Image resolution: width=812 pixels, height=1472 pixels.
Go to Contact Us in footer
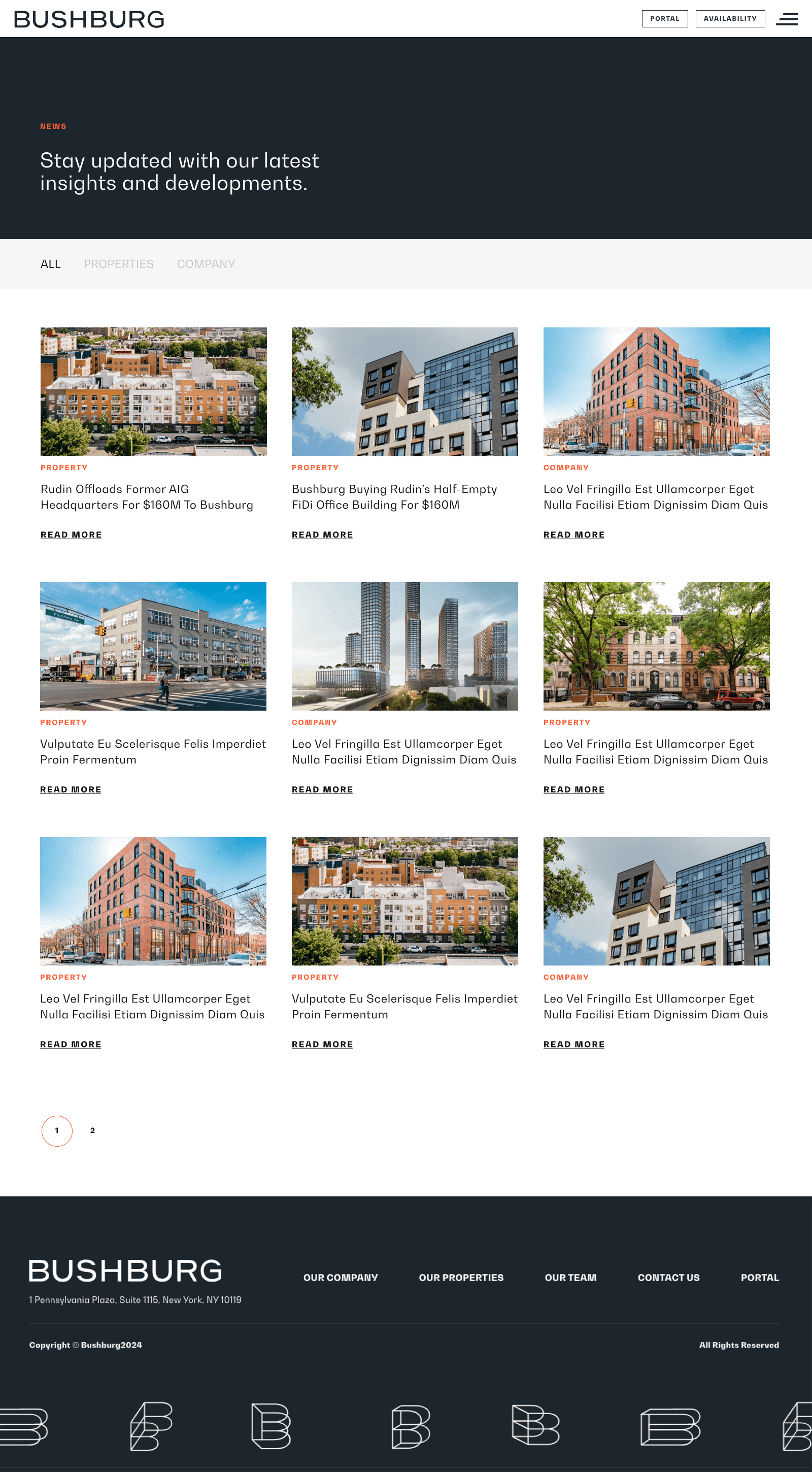668,1277
